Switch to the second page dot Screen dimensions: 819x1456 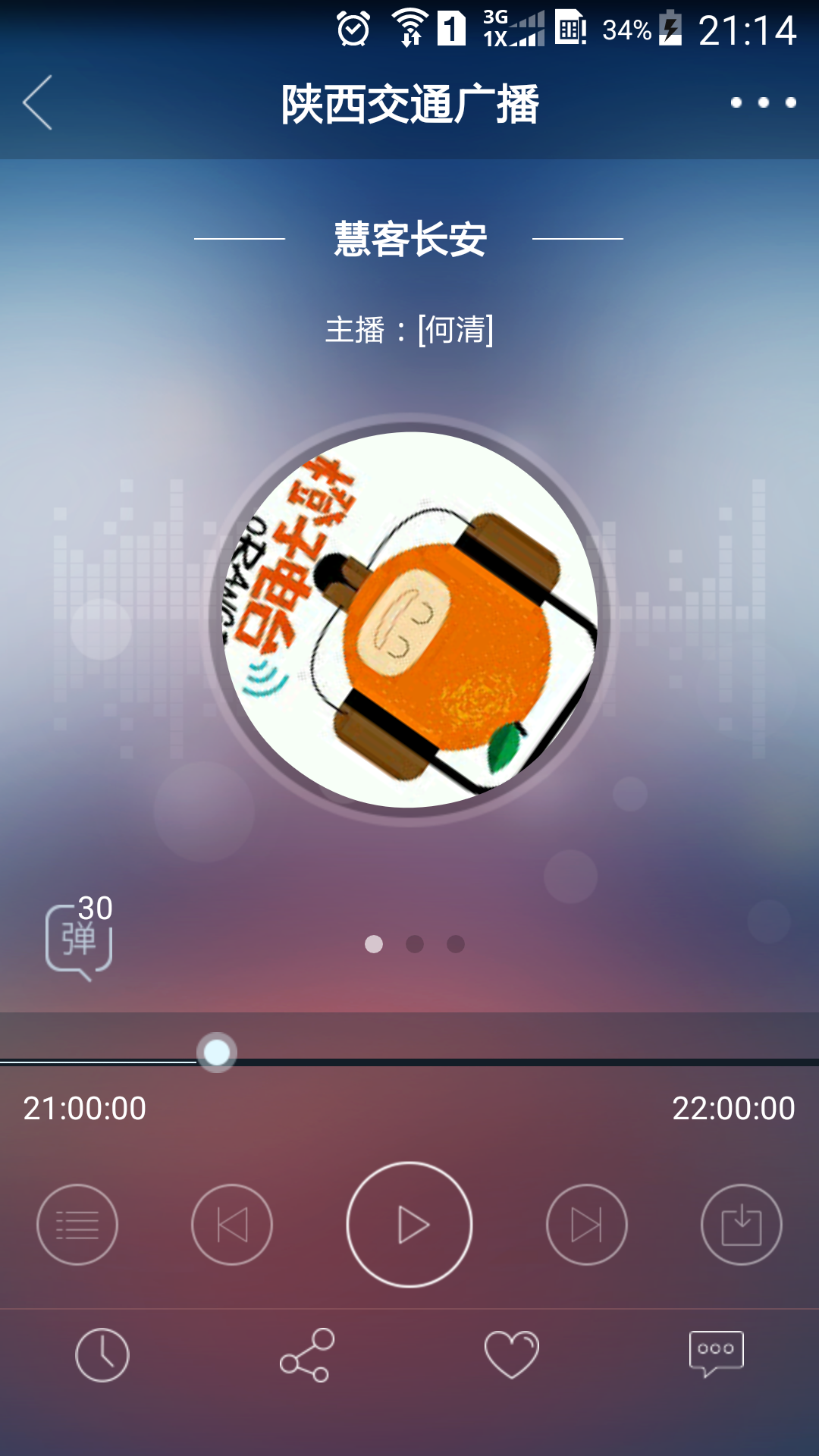416,944
